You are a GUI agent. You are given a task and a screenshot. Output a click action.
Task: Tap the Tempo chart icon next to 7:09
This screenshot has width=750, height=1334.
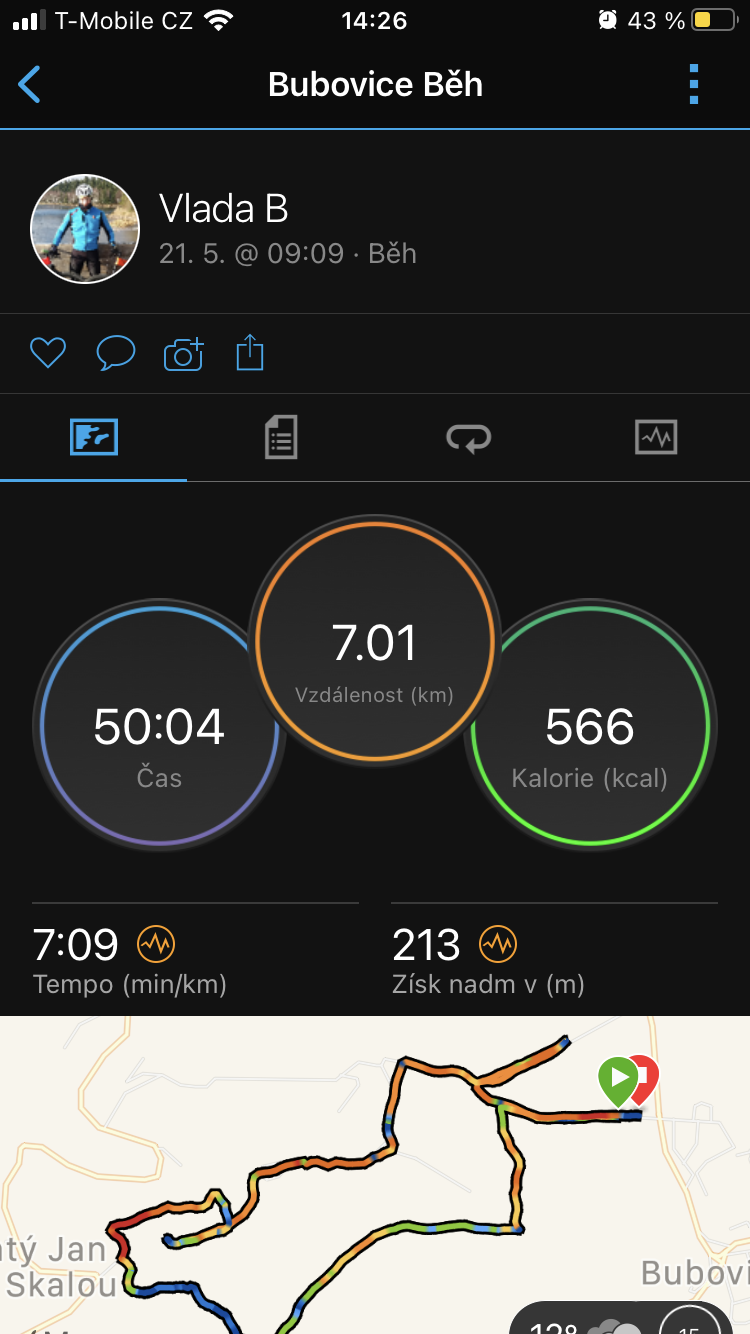(156, 943)
